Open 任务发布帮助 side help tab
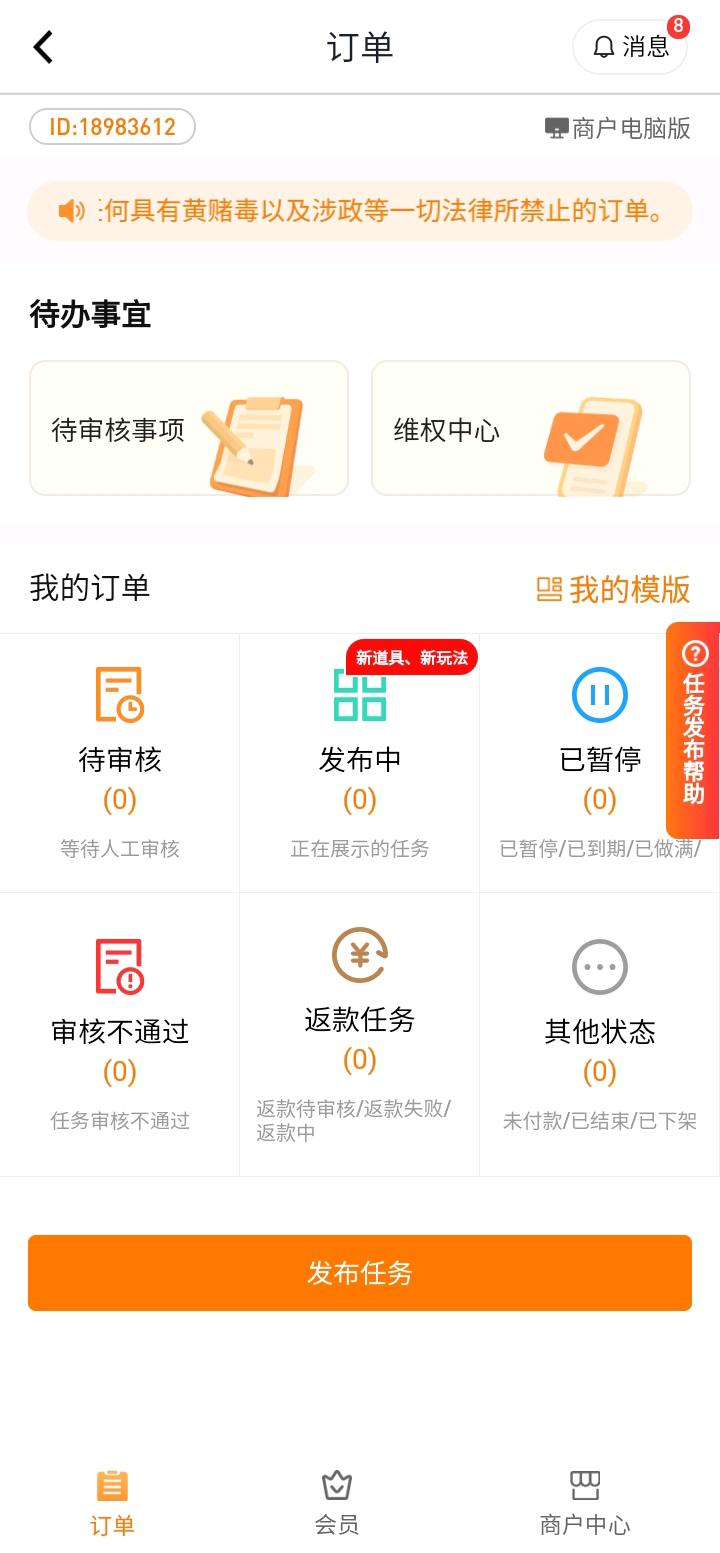720x1553 pixels. 694,730
